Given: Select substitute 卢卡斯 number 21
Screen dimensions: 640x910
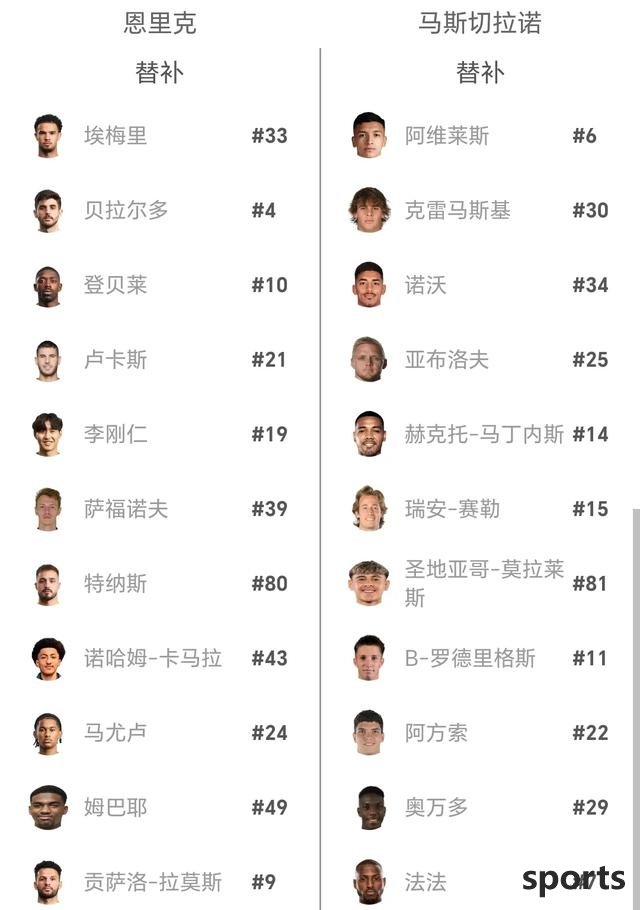Looking at the screenshot, I should pos(115,360).
